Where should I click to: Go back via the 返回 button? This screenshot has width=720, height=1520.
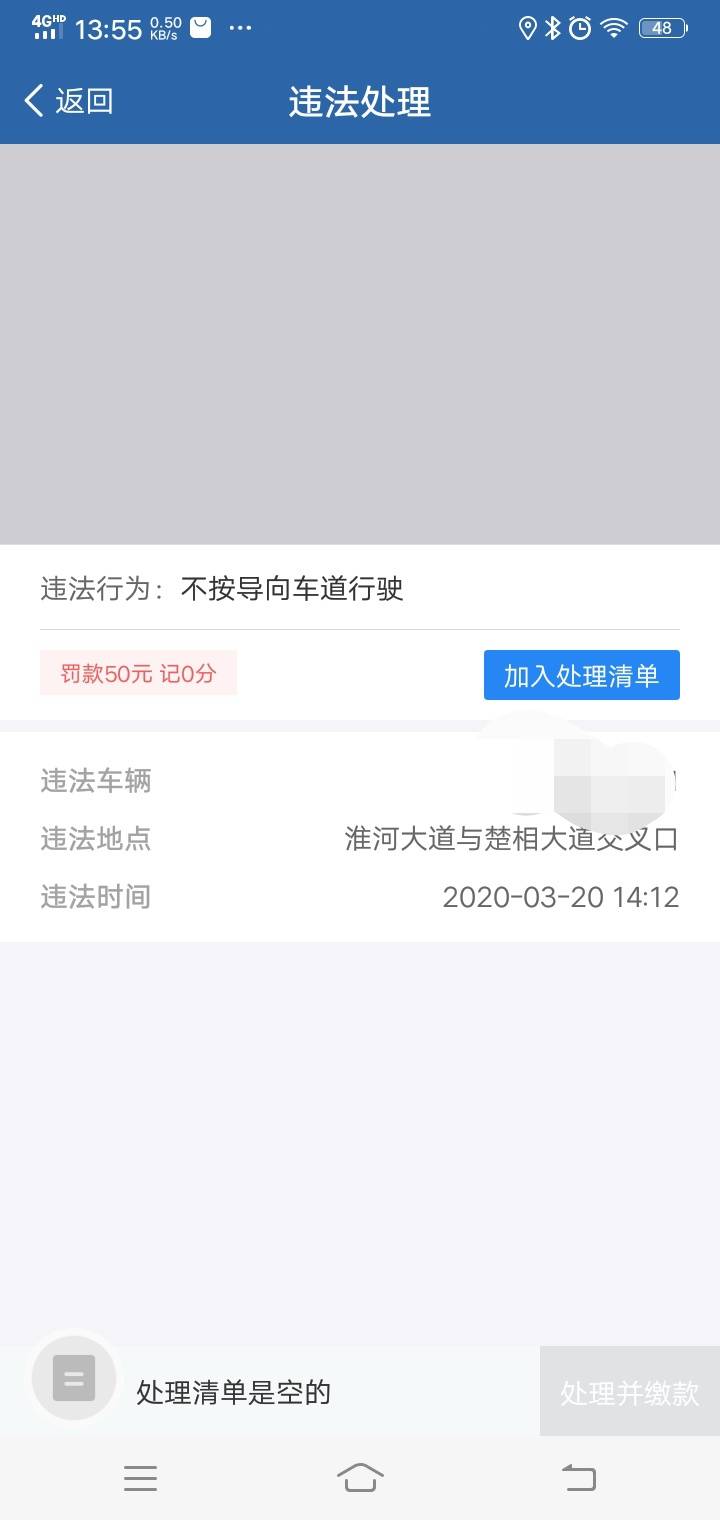point(68,101)
